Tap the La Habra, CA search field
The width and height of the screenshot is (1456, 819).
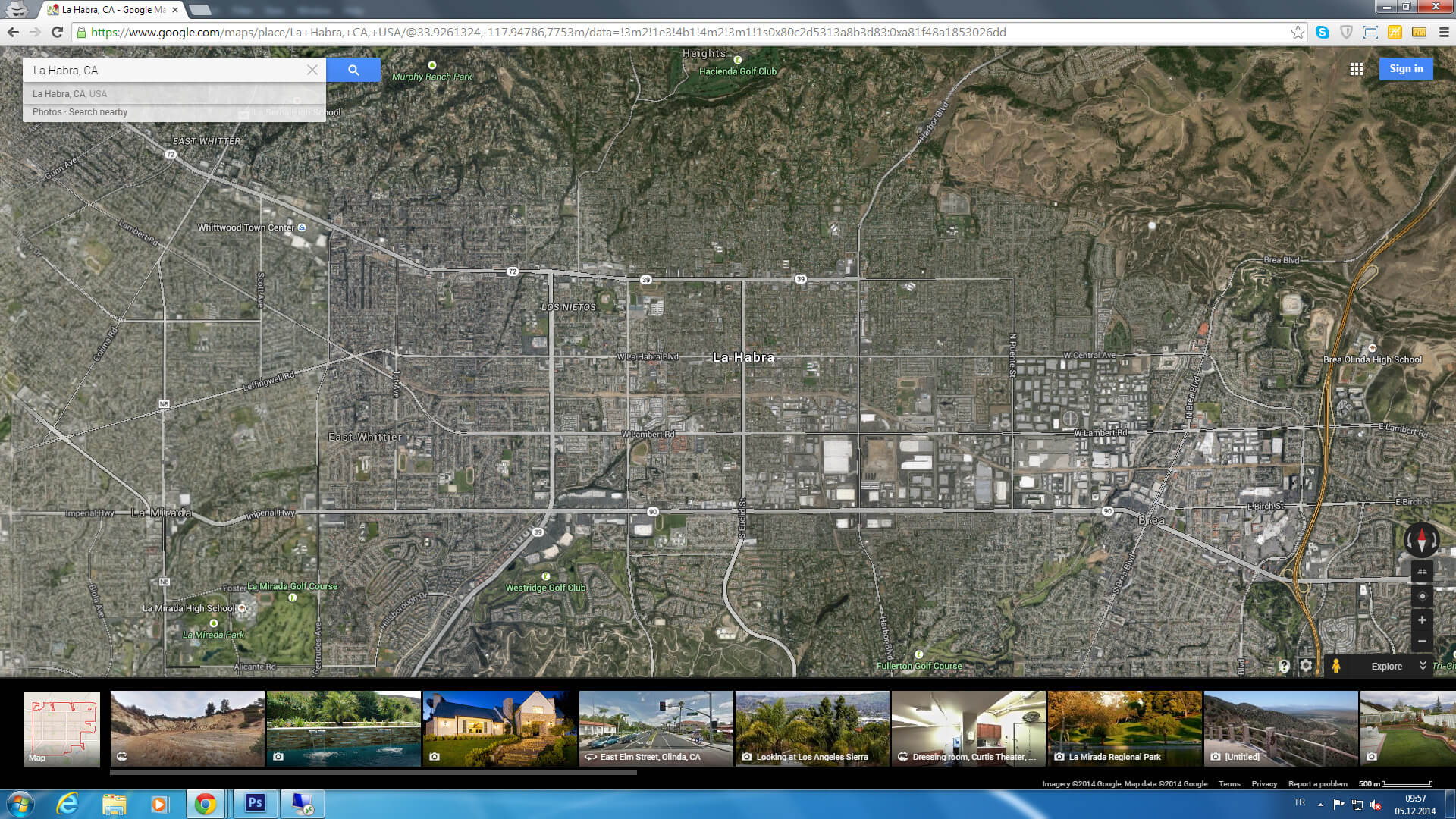pos(167,70)
